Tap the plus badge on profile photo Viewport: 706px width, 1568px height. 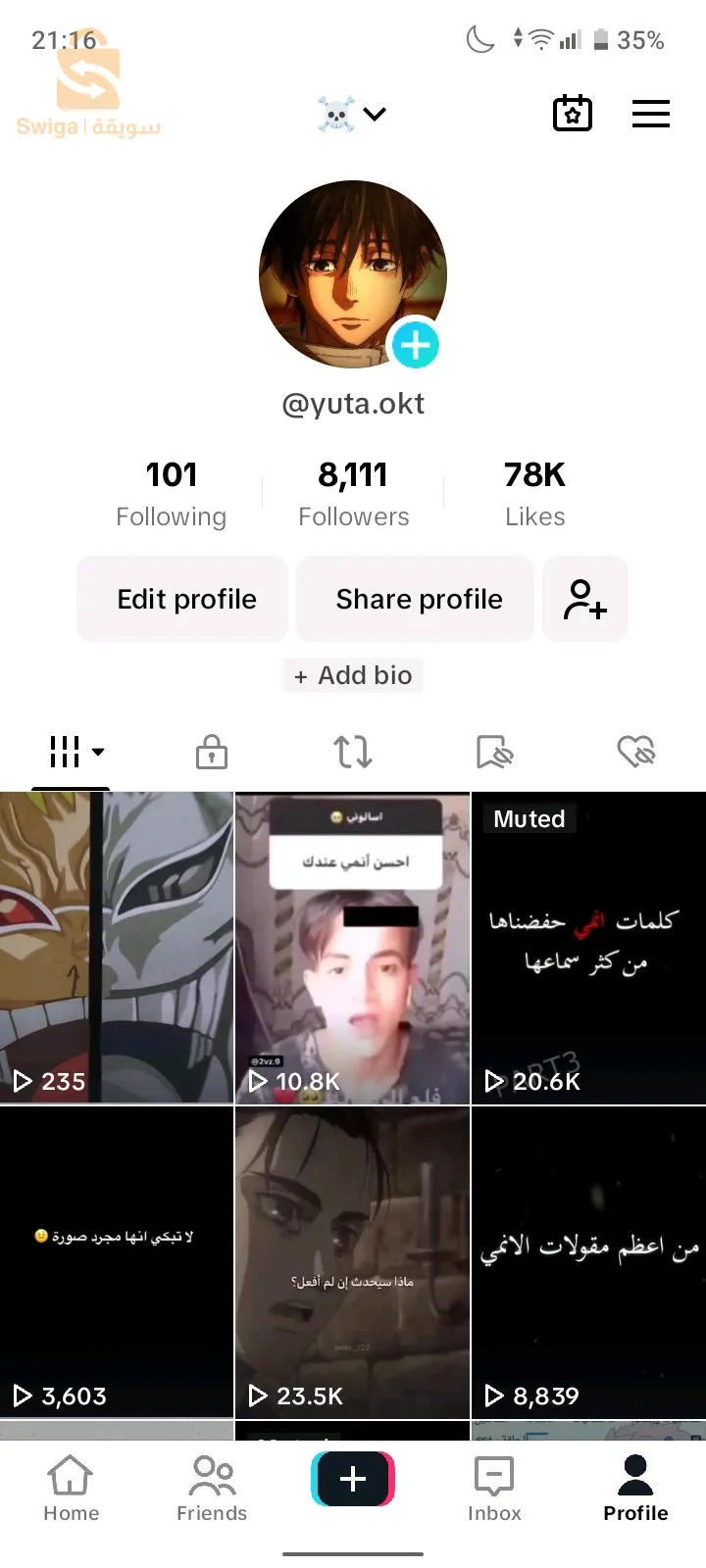tap(415, 345)
